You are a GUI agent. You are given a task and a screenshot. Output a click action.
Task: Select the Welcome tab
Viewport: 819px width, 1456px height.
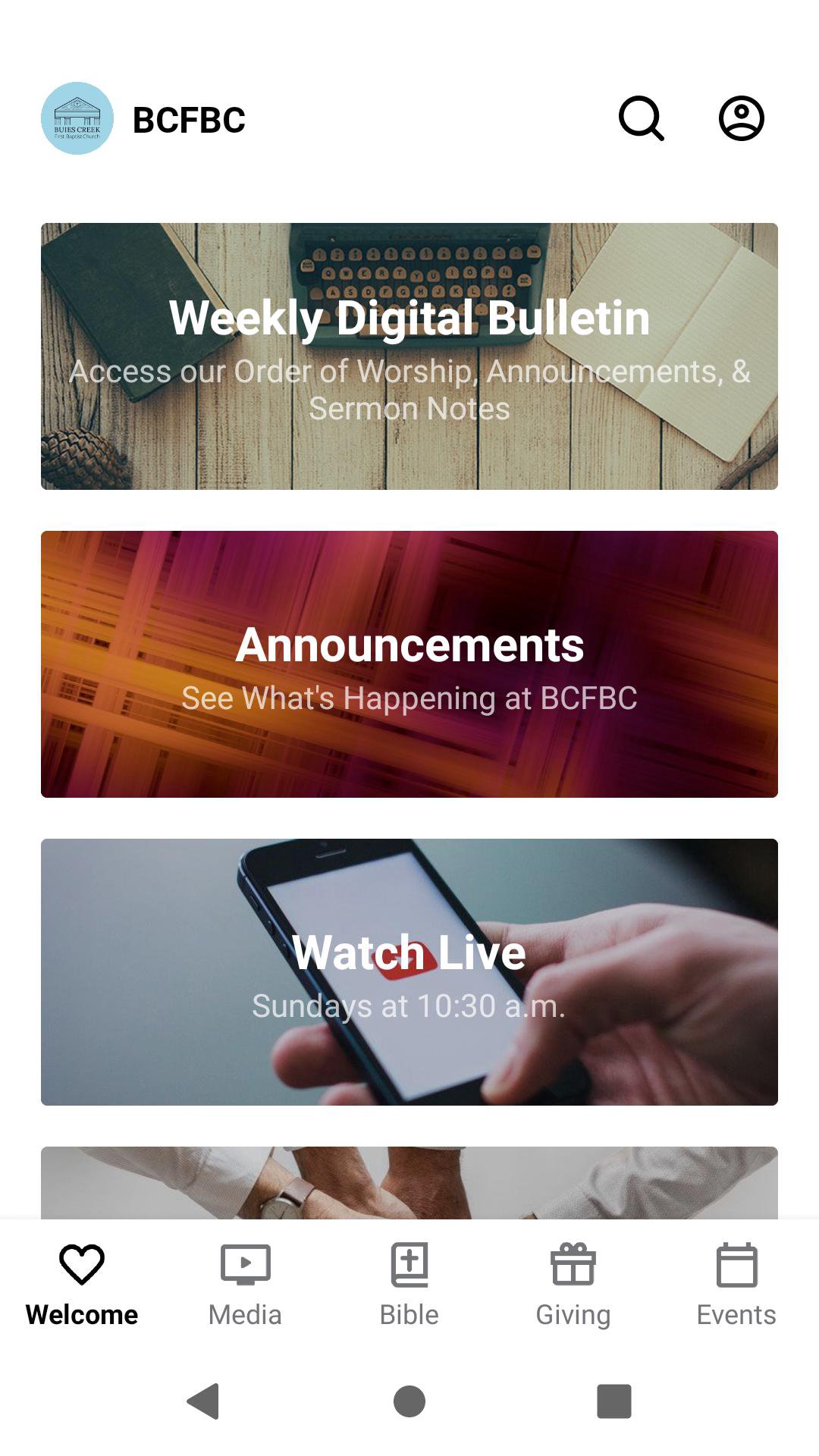pos(82,1285)
